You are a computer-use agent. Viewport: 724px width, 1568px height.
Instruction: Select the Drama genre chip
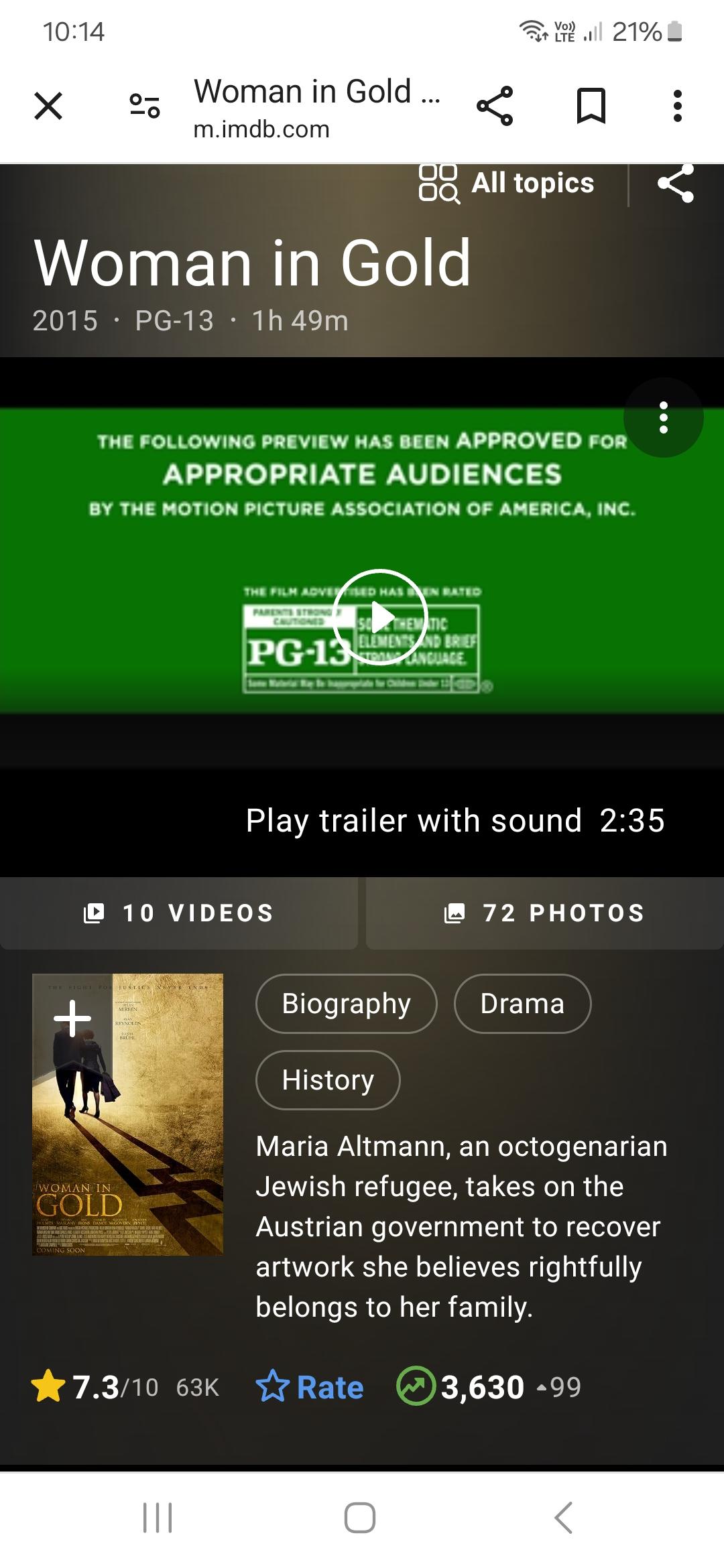click(x=523, y=1004)
